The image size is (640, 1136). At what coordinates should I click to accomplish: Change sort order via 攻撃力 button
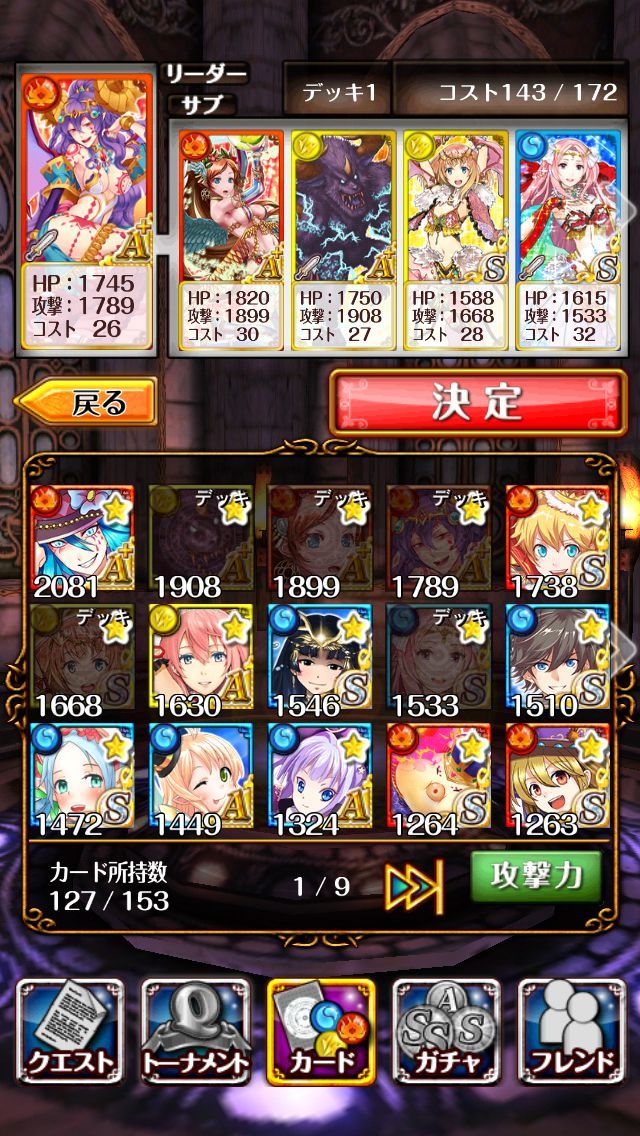pyautogui.click(x=536, y=875)
